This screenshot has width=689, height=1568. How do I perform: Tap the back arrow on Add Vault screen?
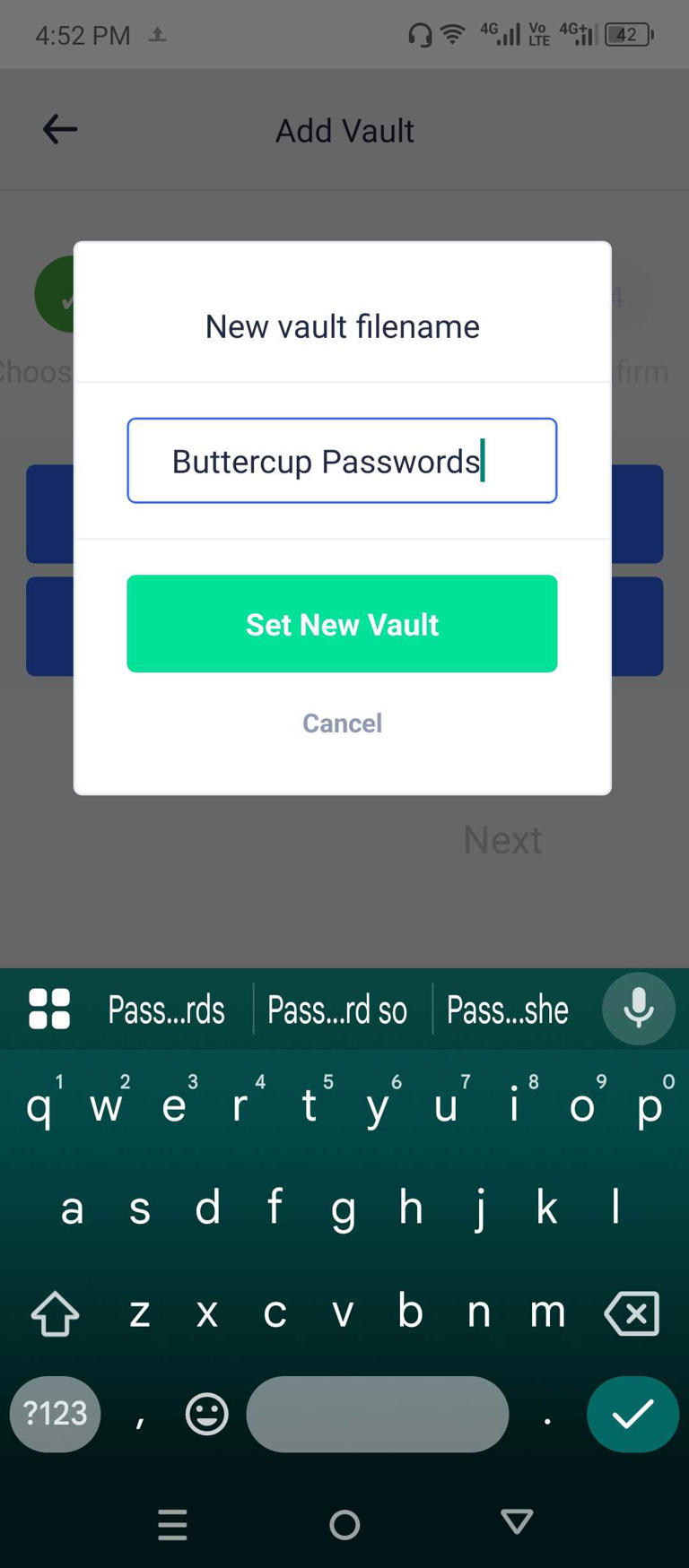coord(58,129)
